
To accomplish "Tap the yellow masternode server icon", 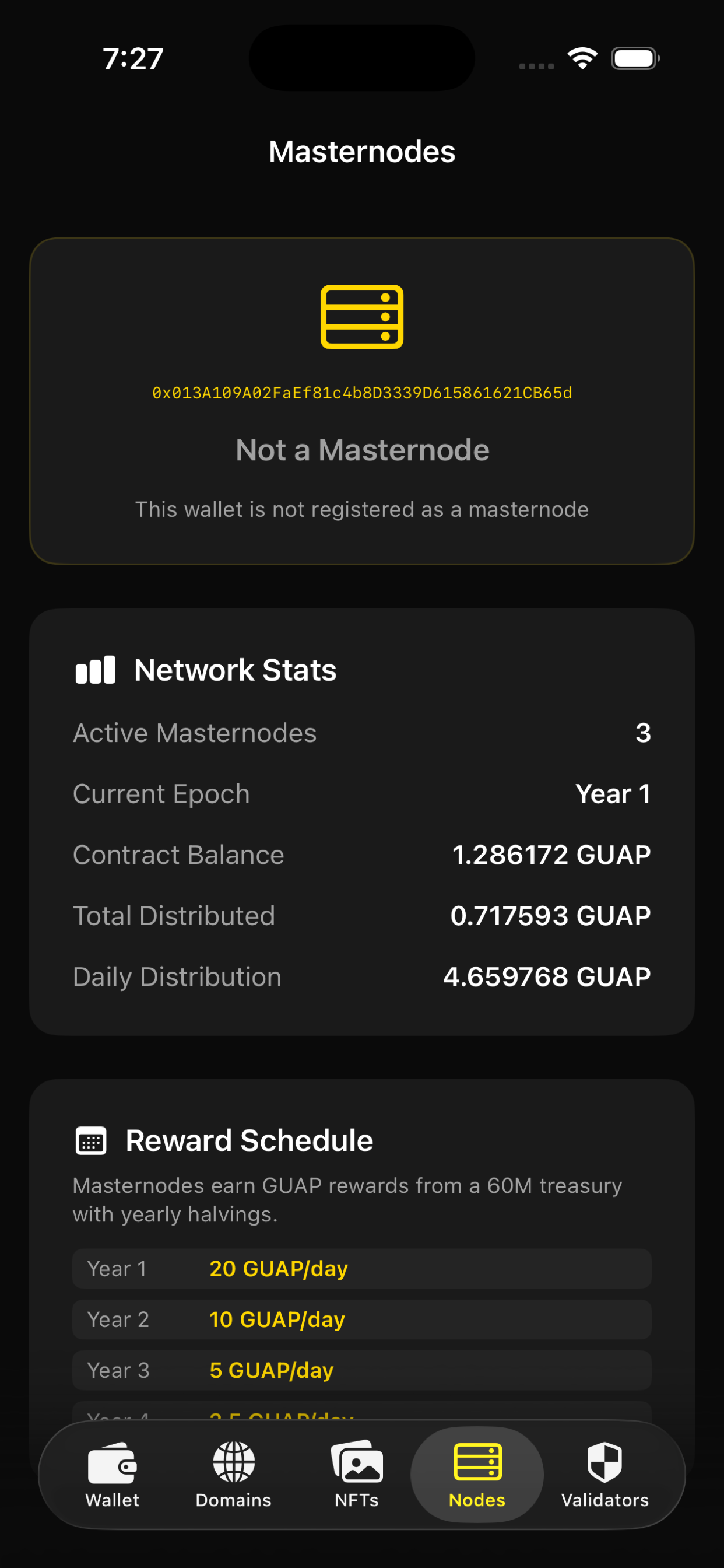I will tap(361, 318).
